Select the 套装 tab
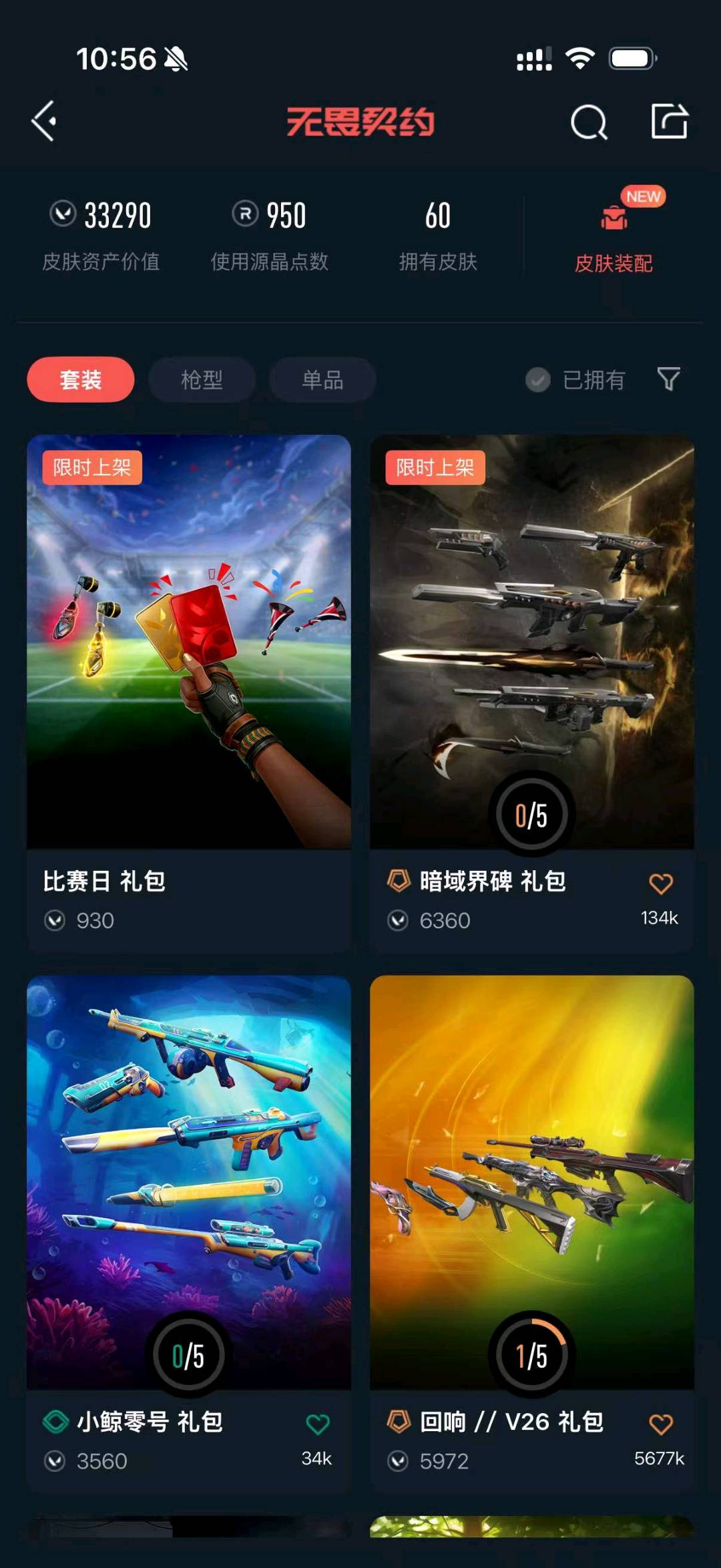Image resolution: width=721 pixels, height=1568 pixels. (81, 379)
